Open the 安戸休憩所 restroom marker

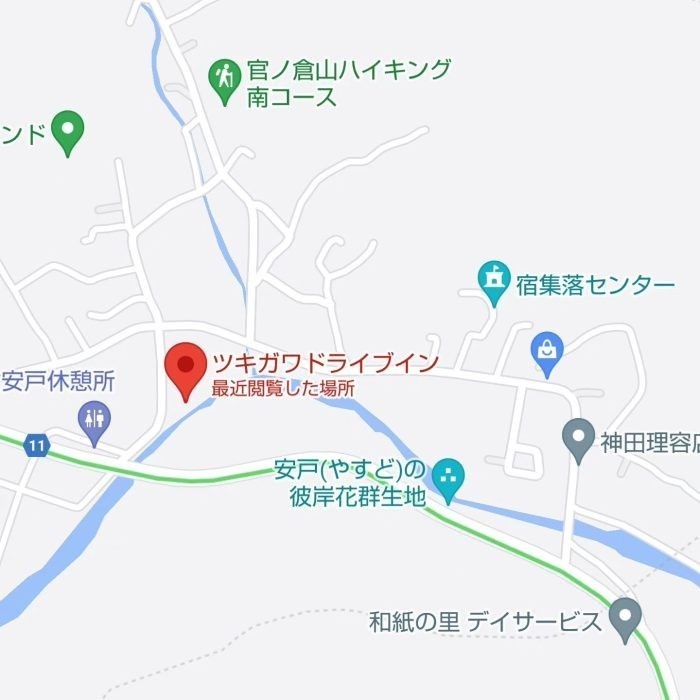click(x=96, y=420)
